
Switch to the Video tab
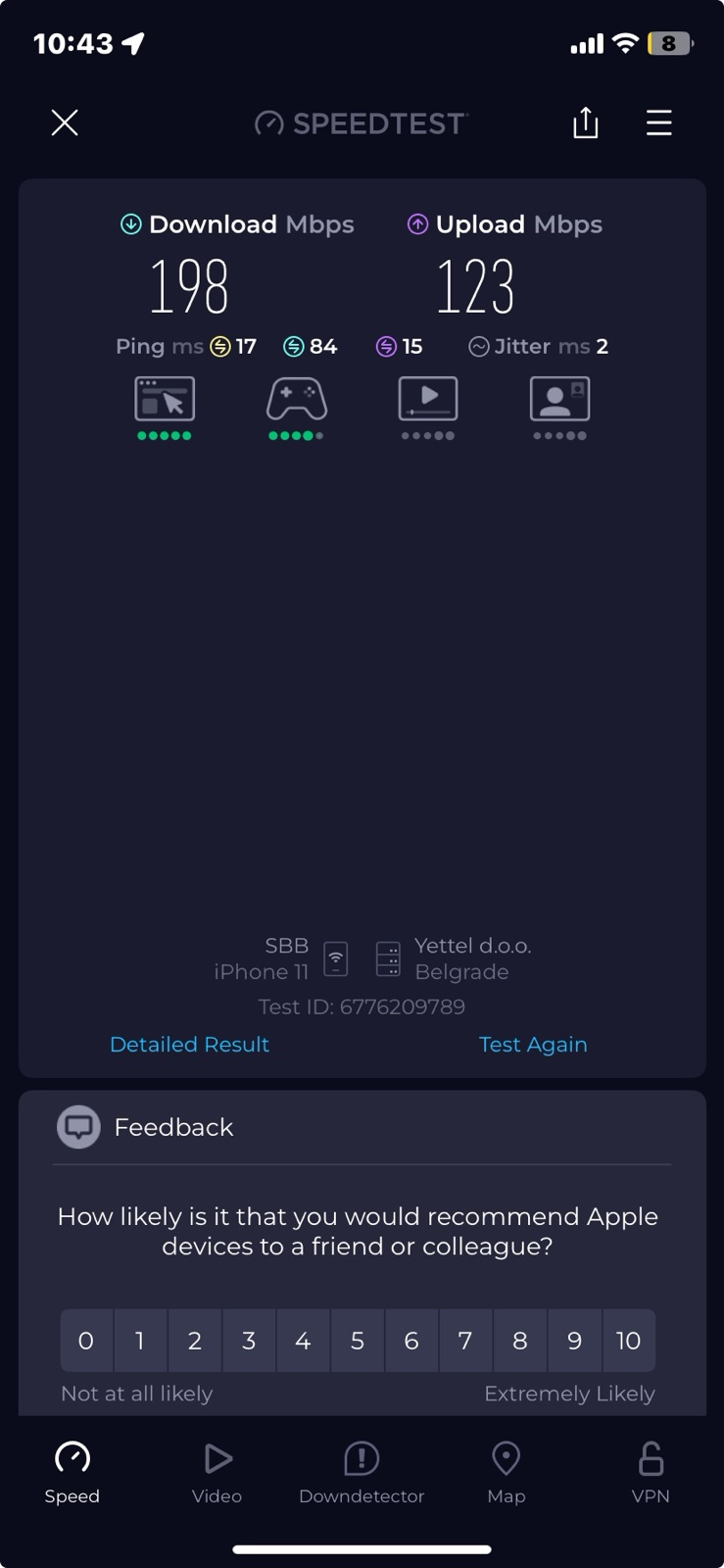217,1473
